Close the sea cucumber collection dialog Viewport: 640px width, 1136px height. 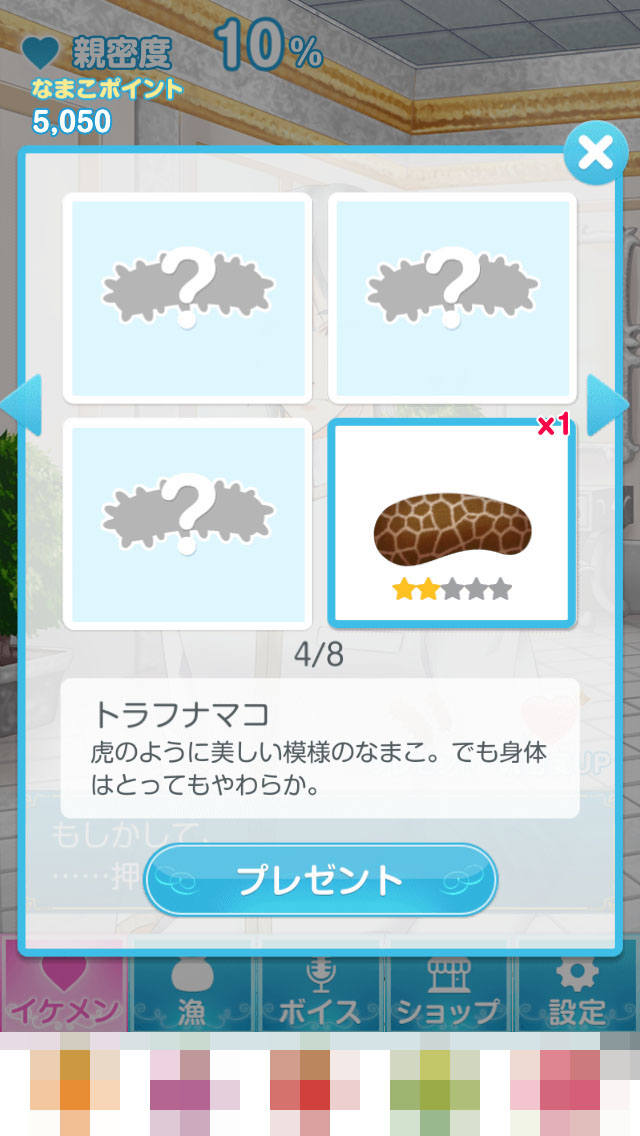click(595, 153)
